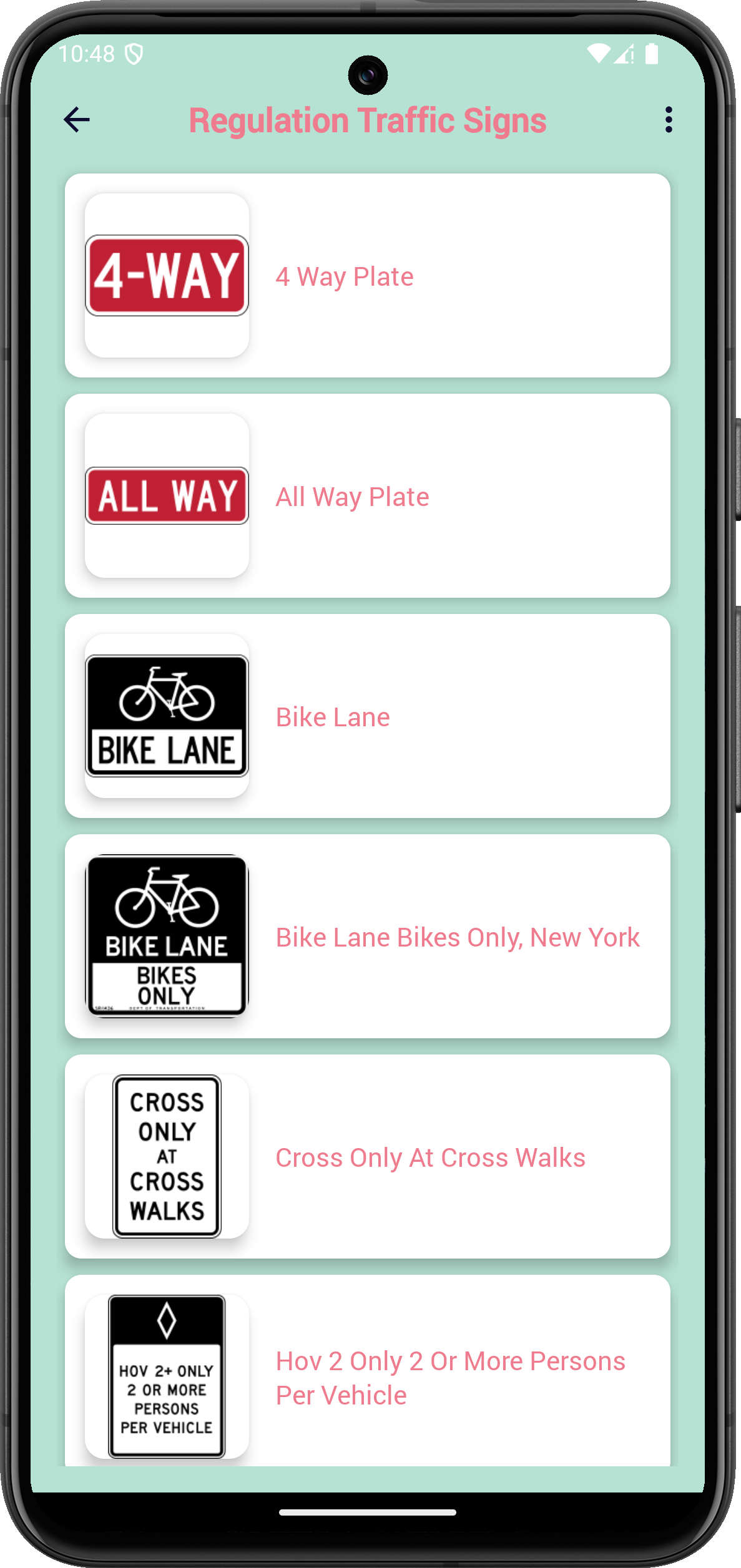Open Bike Lane Bikes Only, New York
Viewport: 741px width, 1568px height.
pyautogui.click(x=367, y=937)
